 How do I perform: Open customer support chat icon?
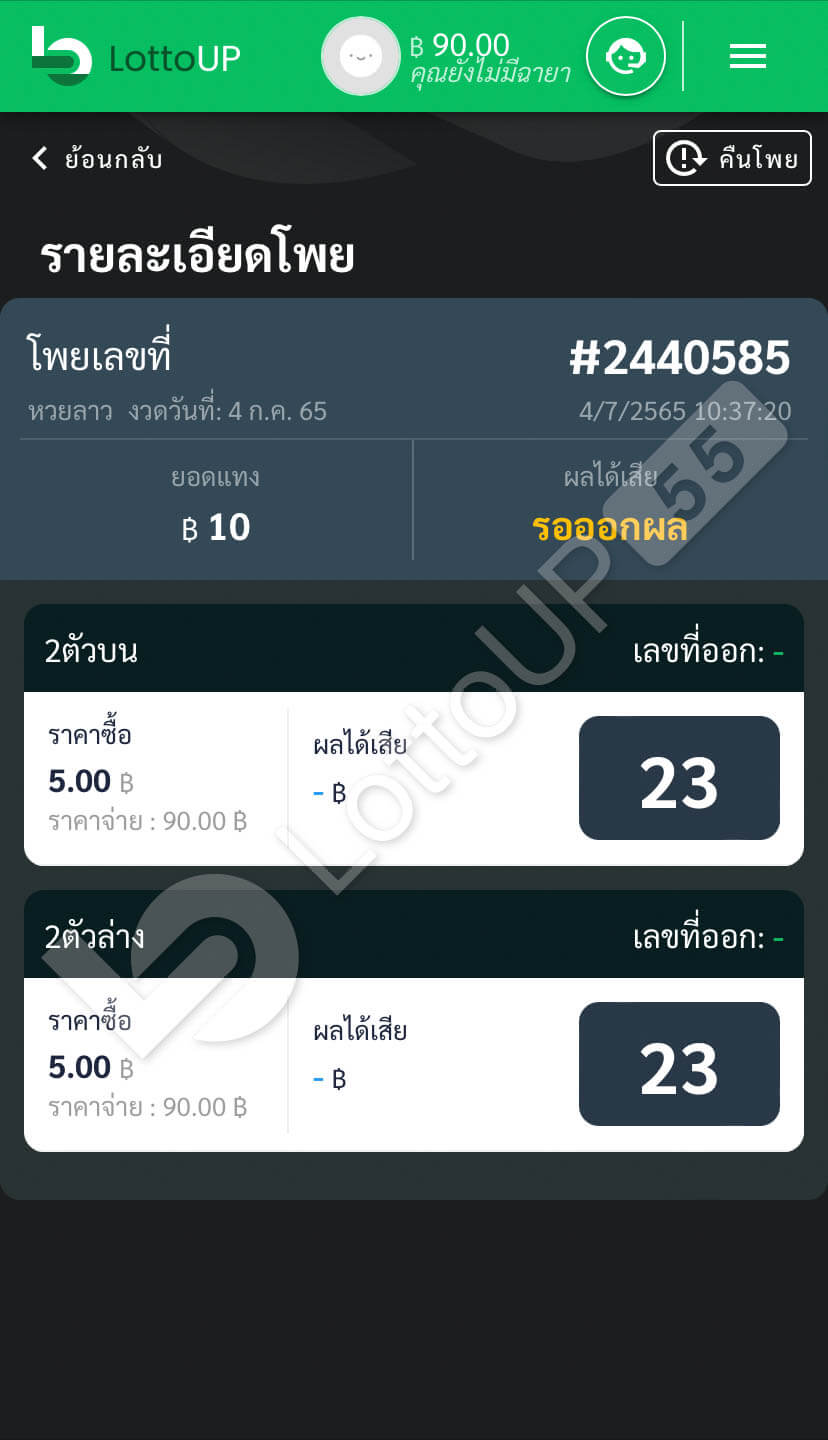pos(626,57)
